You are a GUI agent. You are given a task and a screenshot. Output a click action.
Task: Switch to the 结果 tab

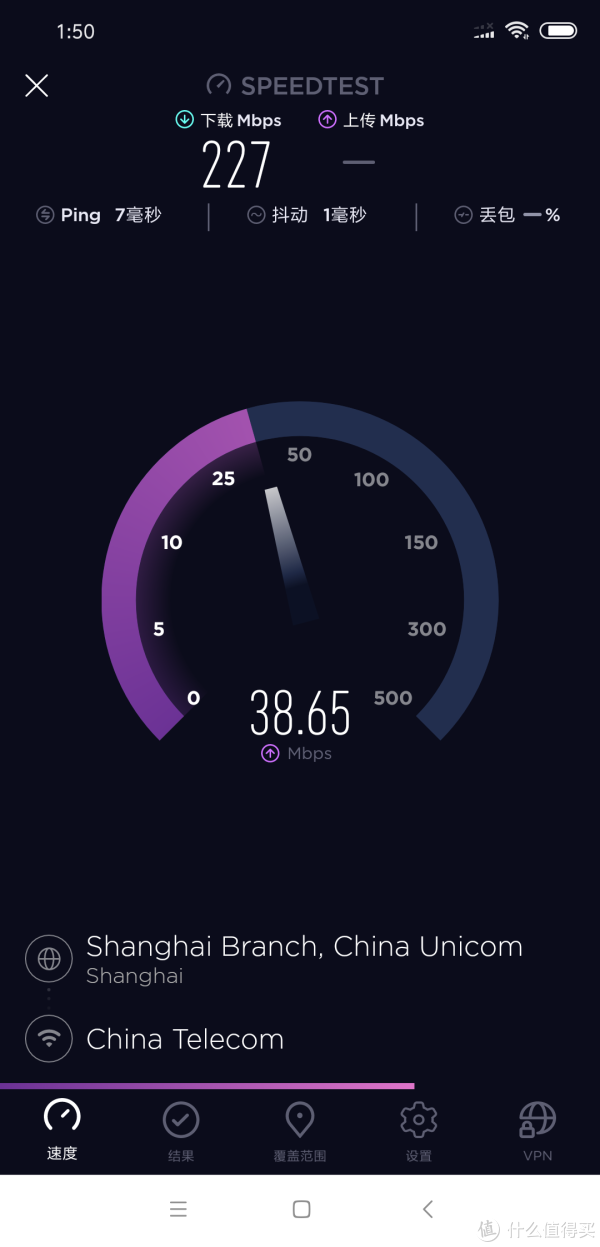[x=181, y=1131]
